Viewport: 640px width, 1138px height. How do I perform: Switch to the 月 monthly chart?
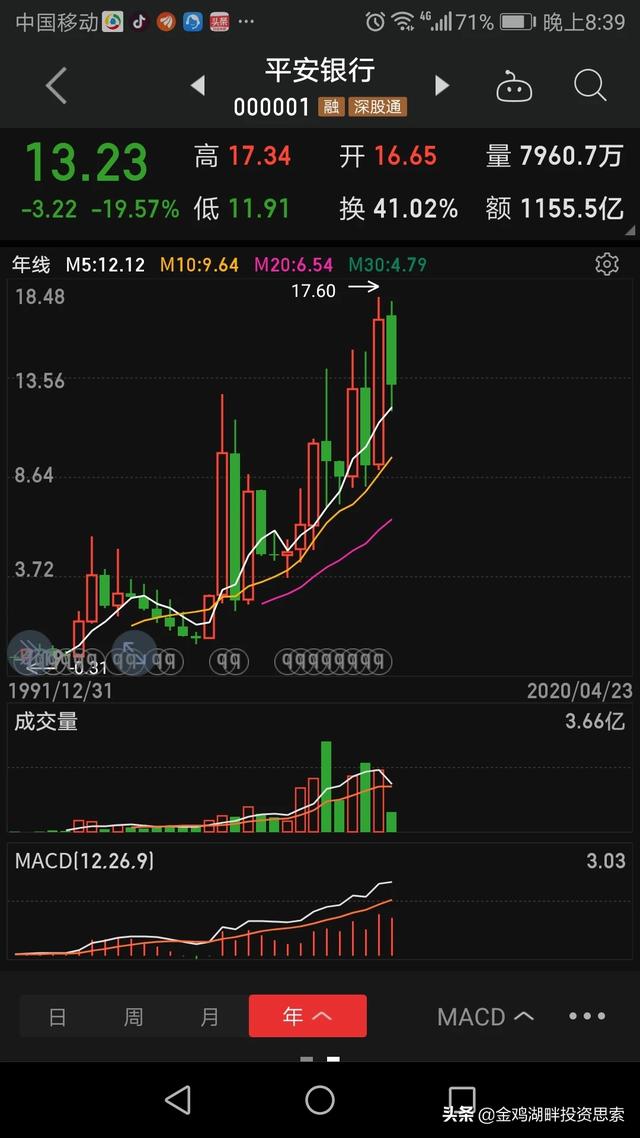point(210,1016)
